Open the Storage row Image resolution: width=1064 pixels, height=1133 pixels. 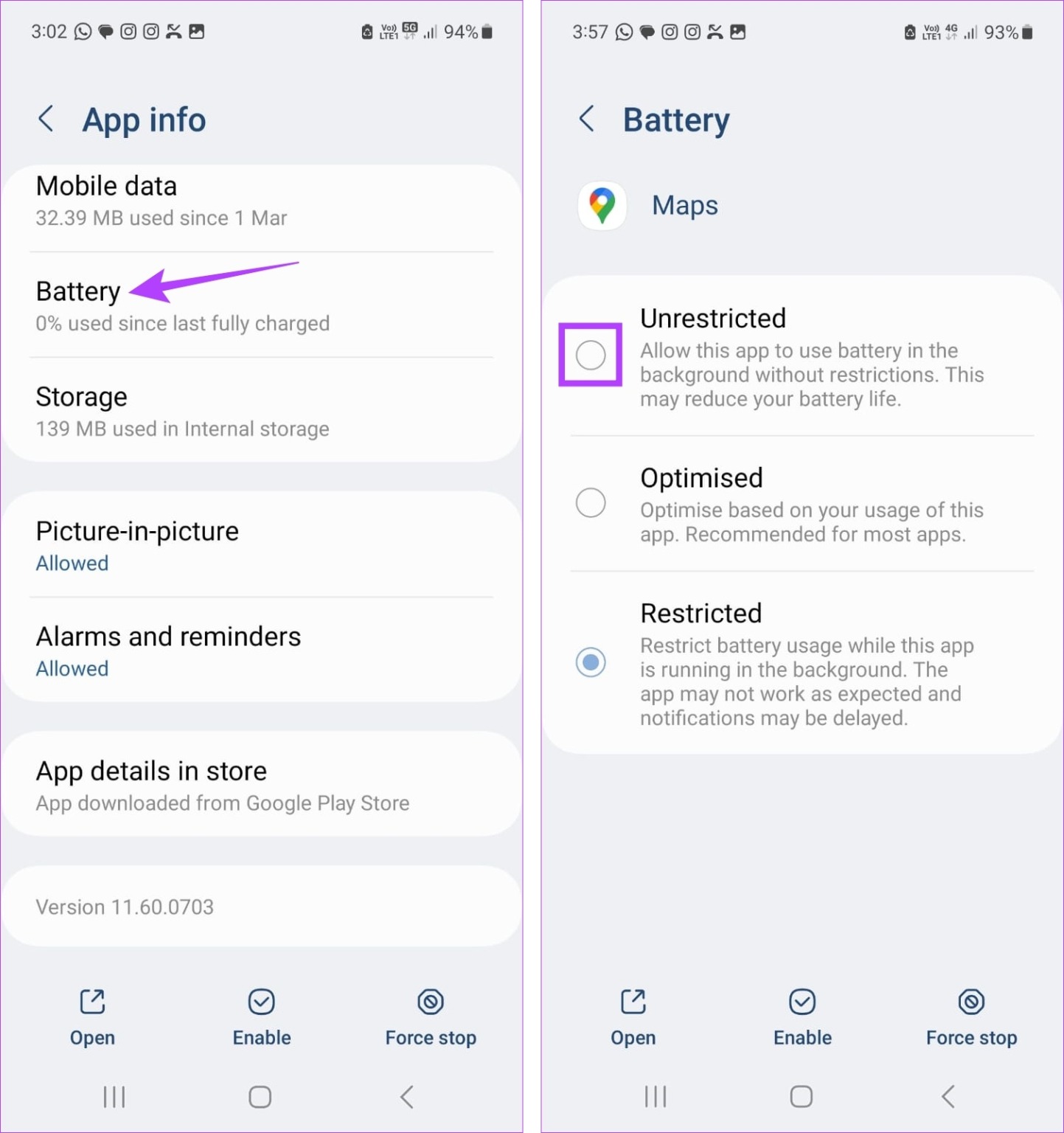261,412
